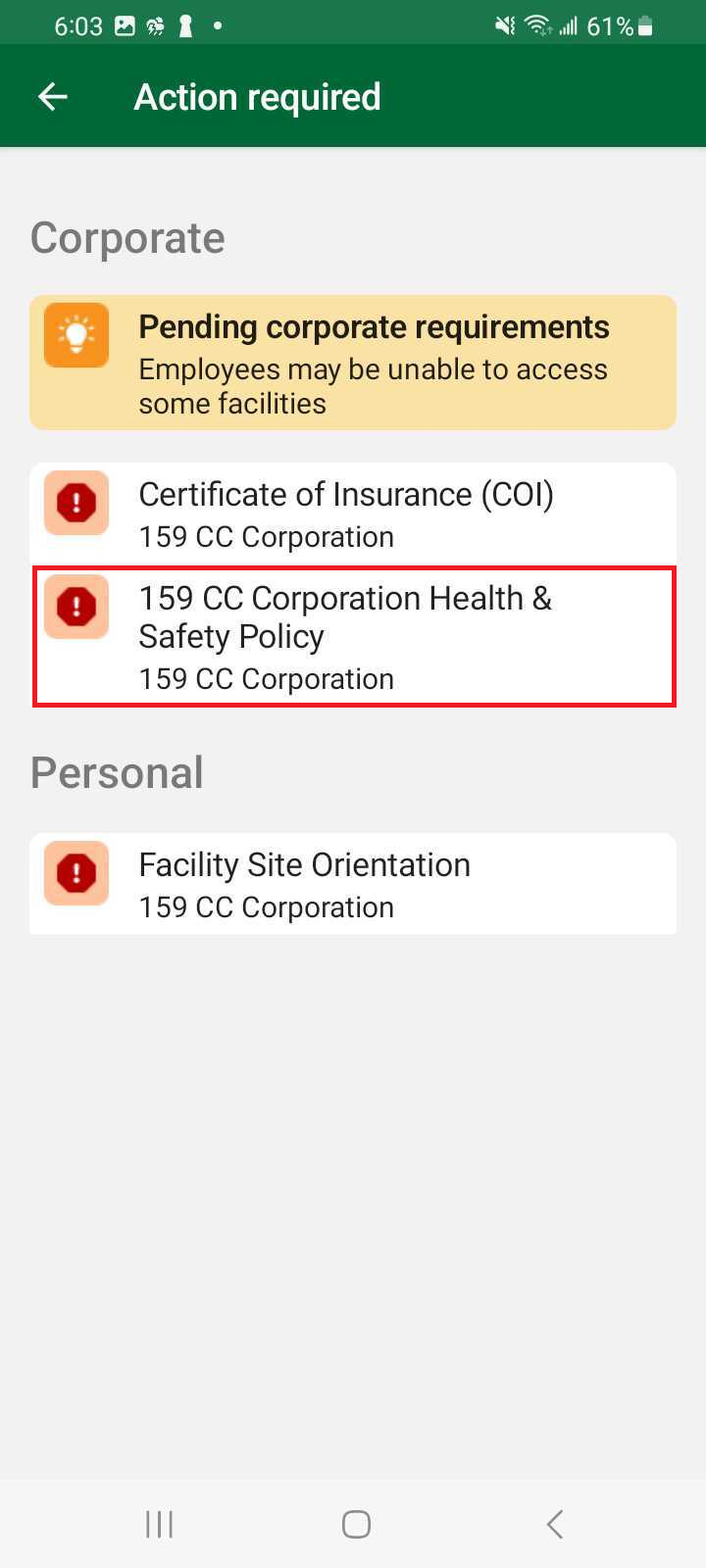
Task: Tap the system home button
Action: (x=356, y=1524)
